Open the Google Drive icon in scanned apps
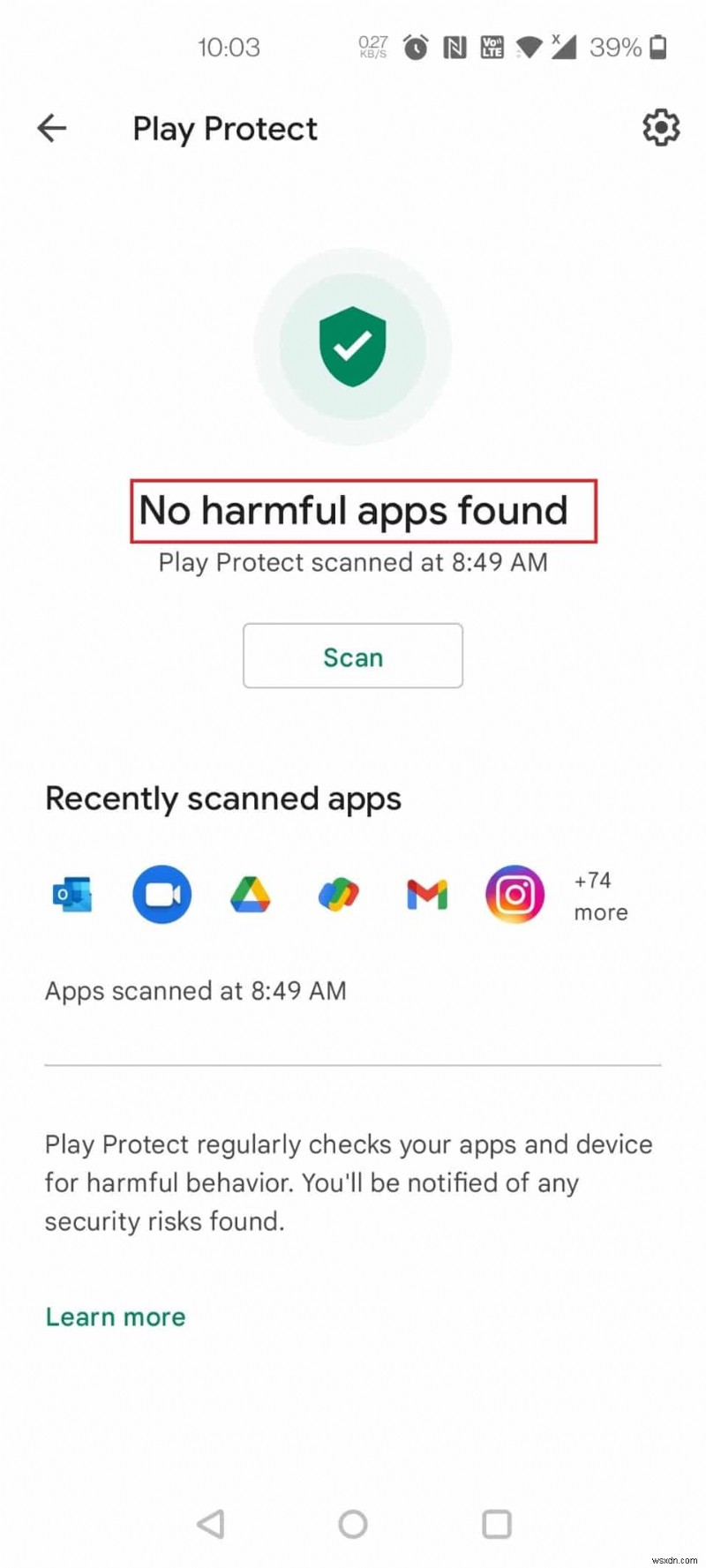 [250, 894]
